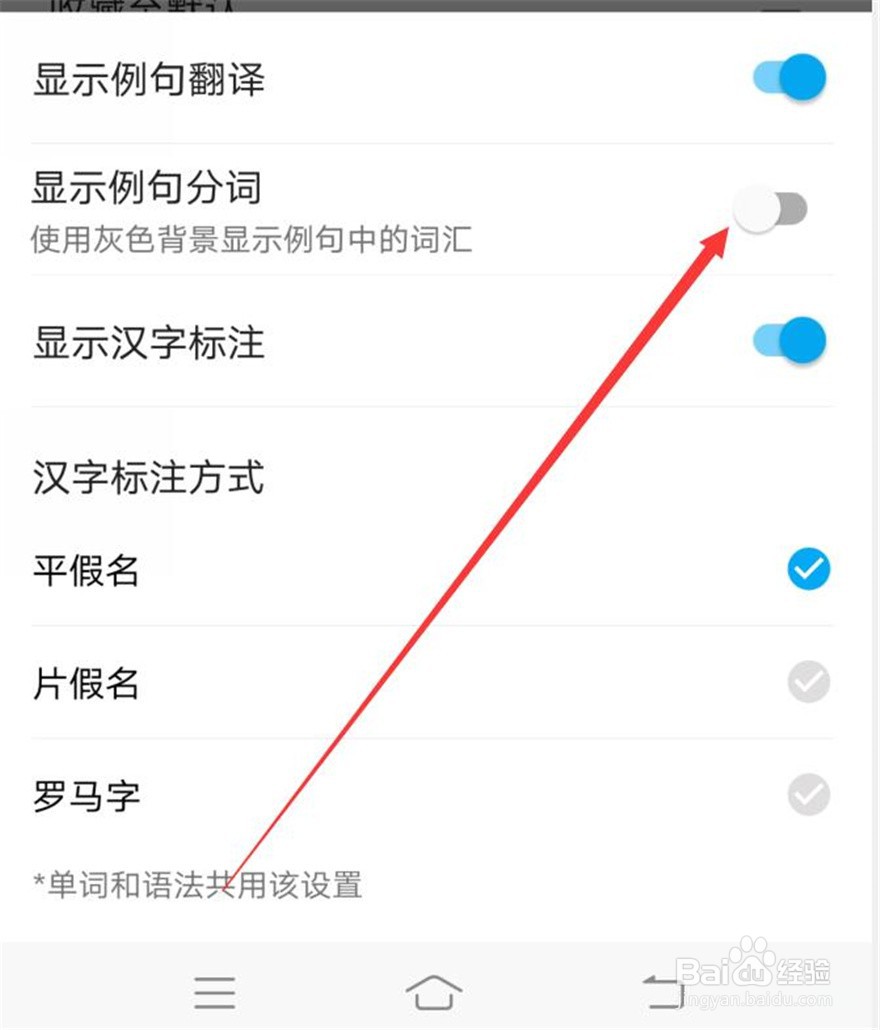Tap the menu icon in the navigation bar
Screen dimensions: 880x1030
tap(214, 991)
